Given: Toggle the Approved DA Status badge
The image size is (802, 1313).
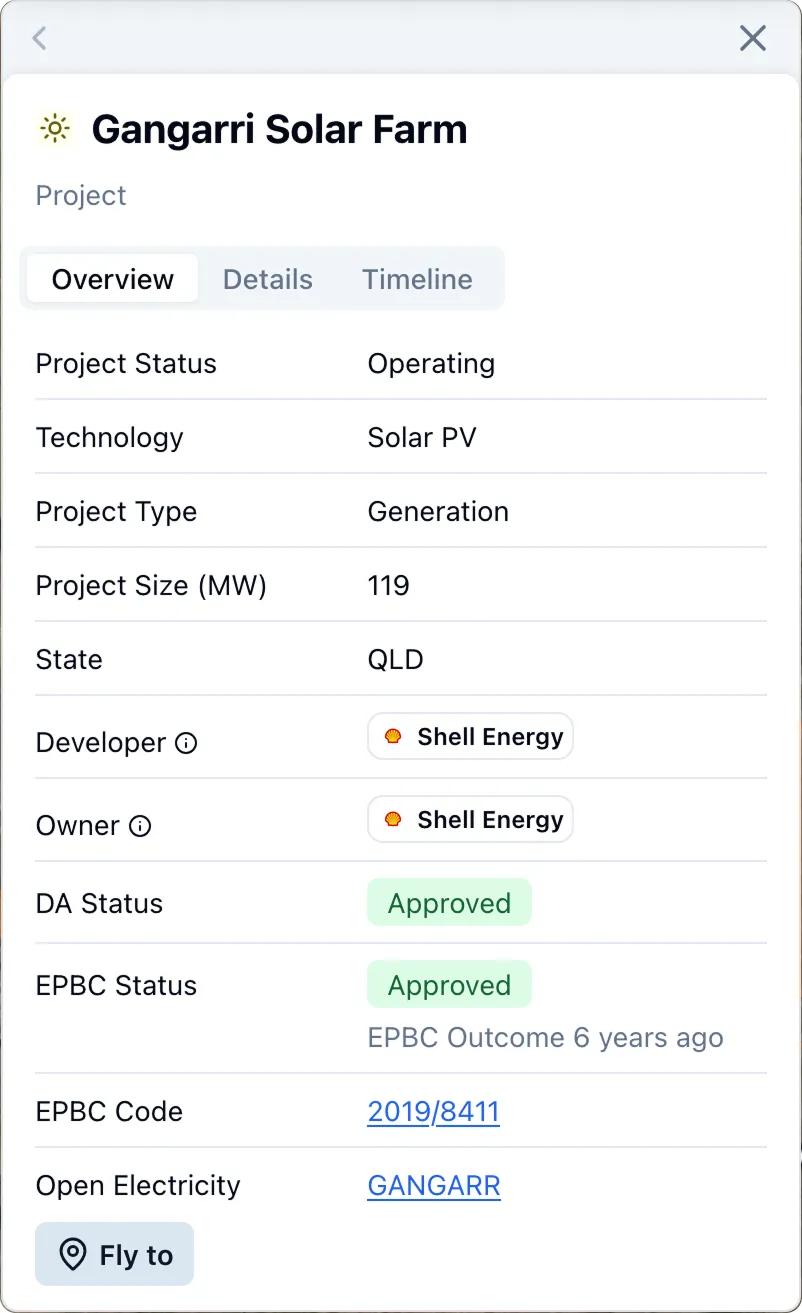Looking at the screenshot, I should tap(449, 902).
